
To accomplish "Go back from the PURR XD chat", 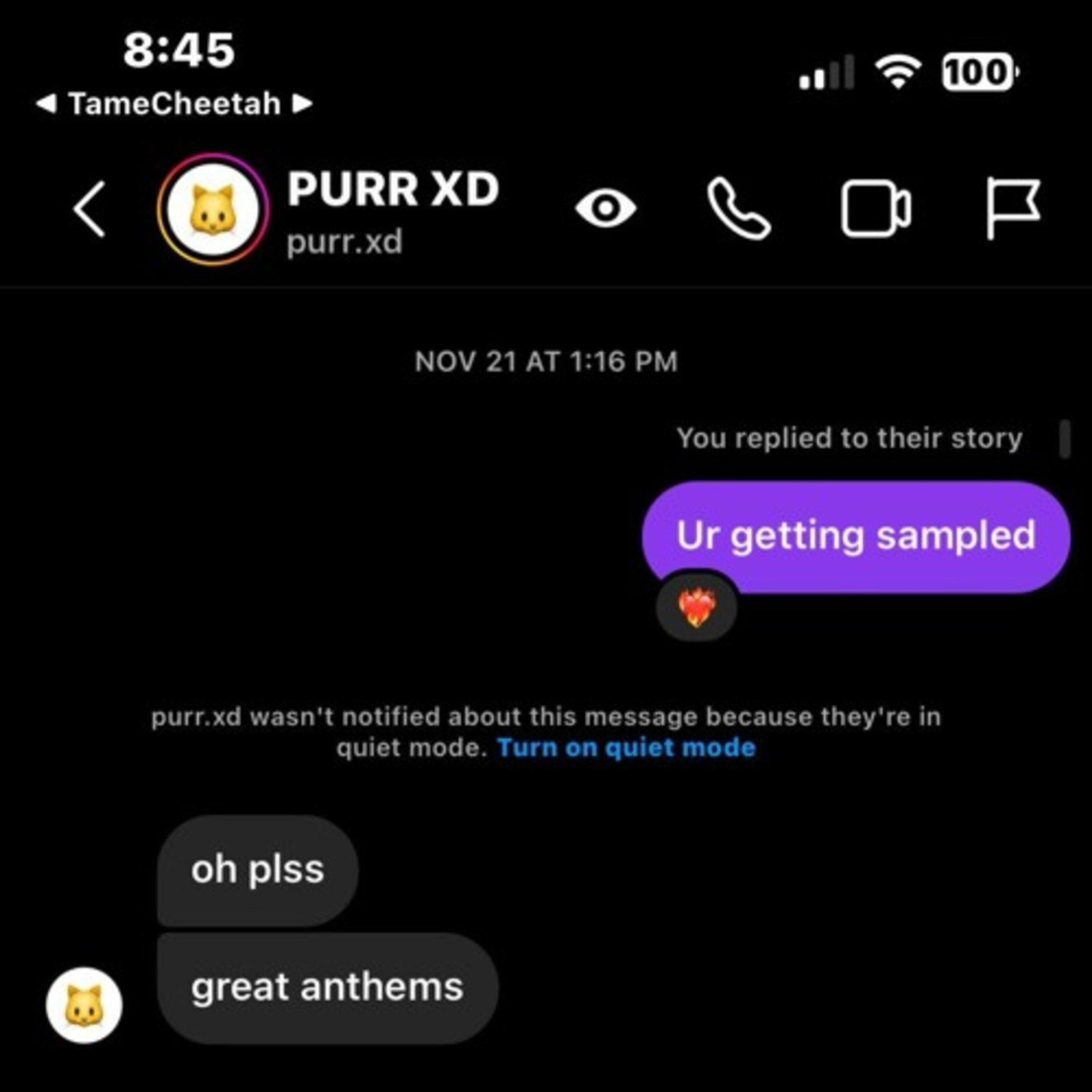I will click(89, 209).
